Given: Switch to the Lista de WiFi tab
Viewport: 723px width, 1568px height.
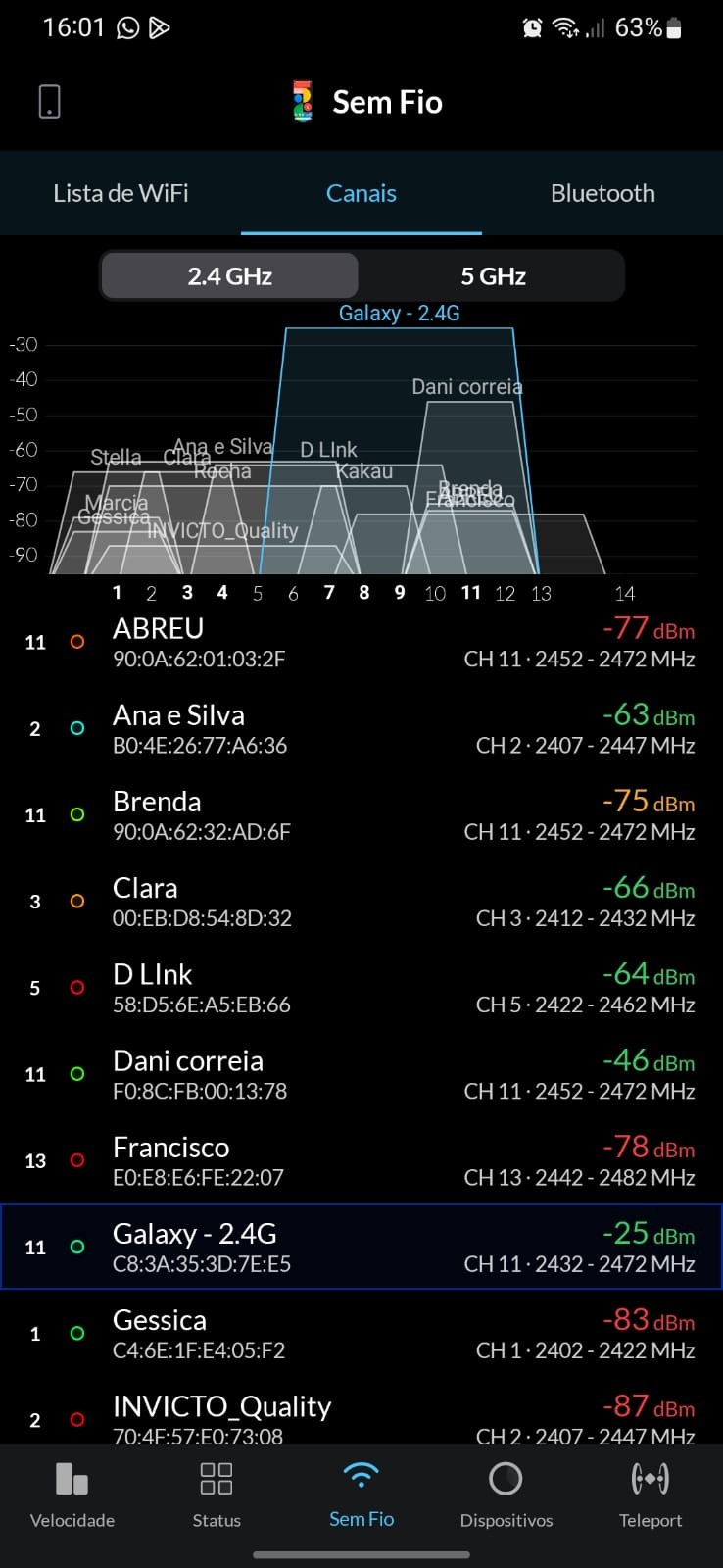Looking at the screenshot, I should coord(120,193).
